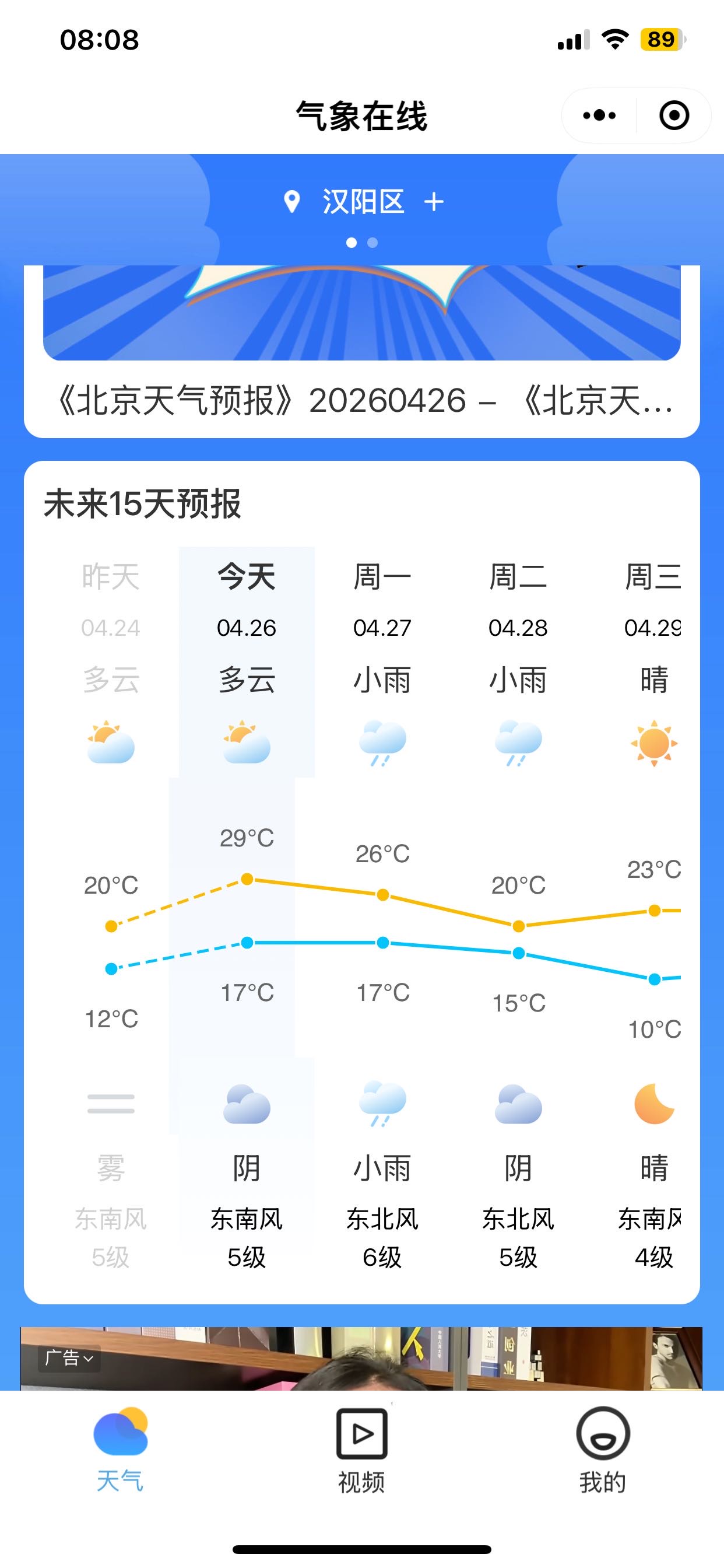Tap the 汉阳区 location selector
Image resolution: width=724 pixels, height=1568 pixels.
click(x=363, y=201)
